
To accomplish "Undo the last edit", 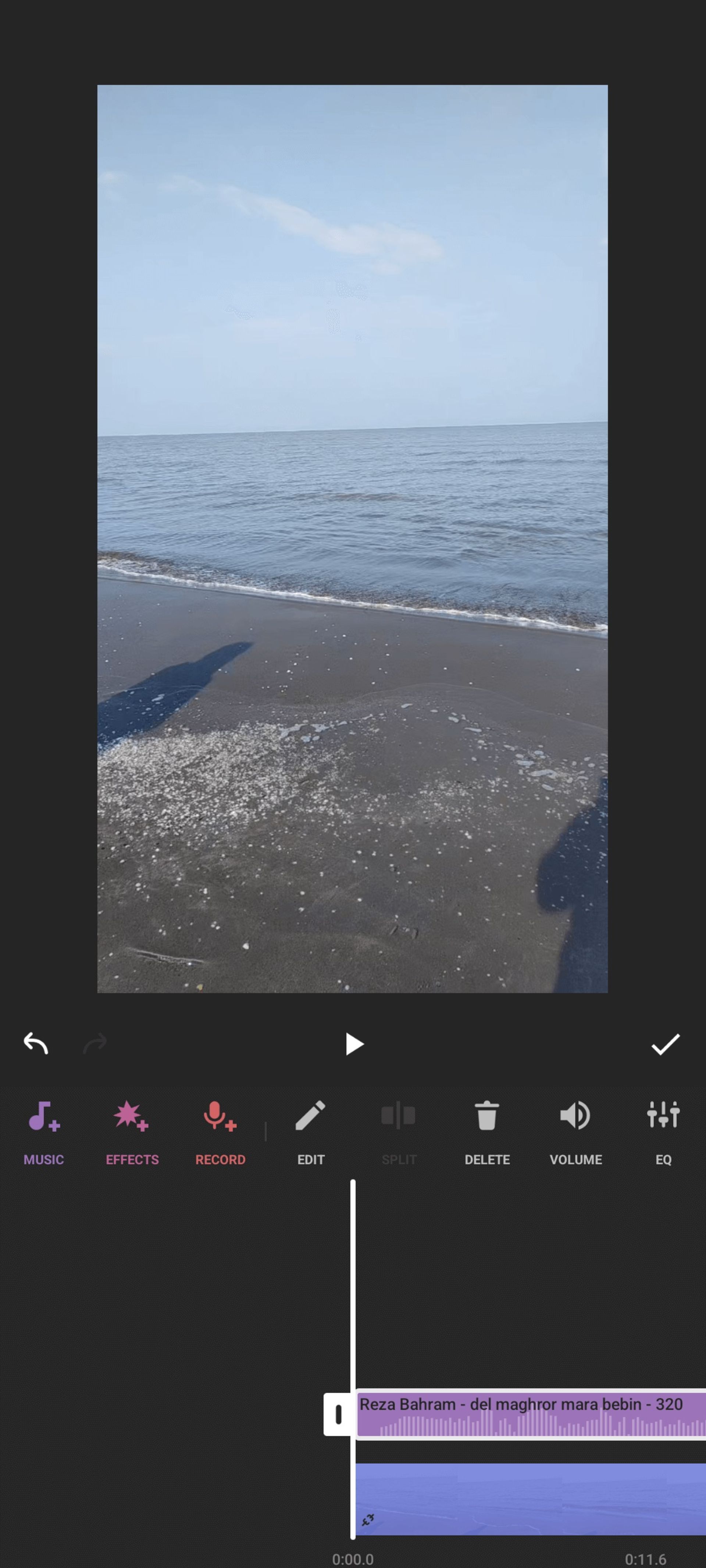I will pyautogui.click(x=35, y=1043).
